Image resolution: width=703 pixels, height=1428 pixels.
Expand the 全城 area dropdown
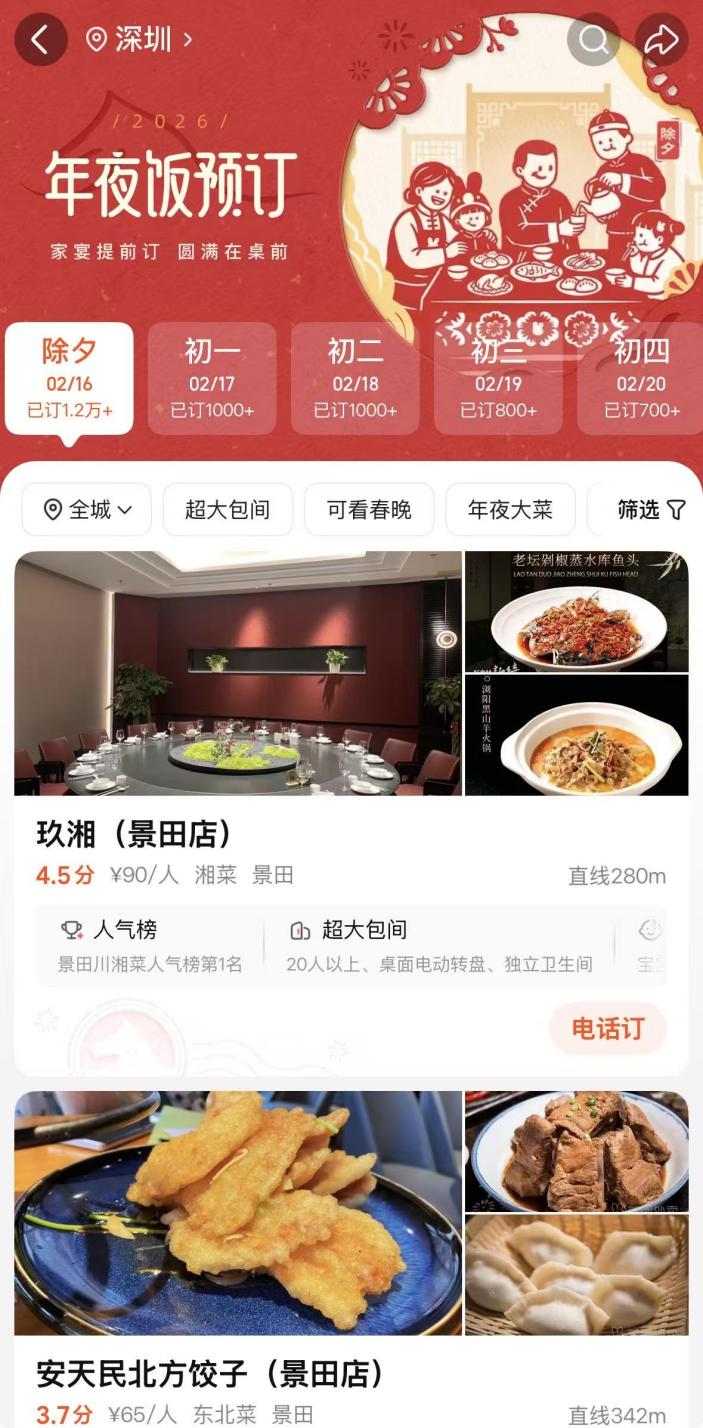point(87,510)
